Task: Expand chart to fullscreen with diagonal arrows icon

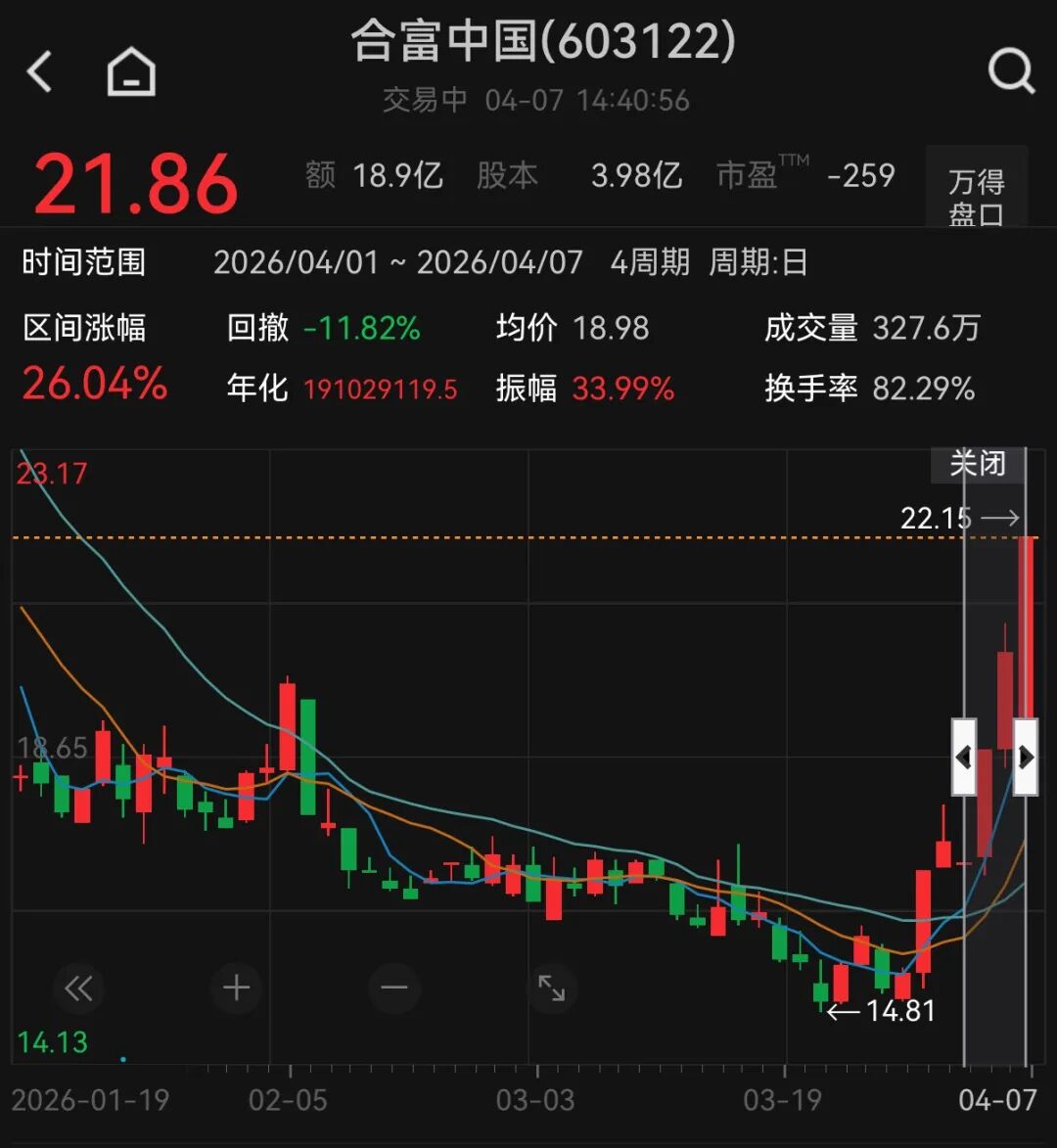Action: pyautogui.click(x=552, y=988)
